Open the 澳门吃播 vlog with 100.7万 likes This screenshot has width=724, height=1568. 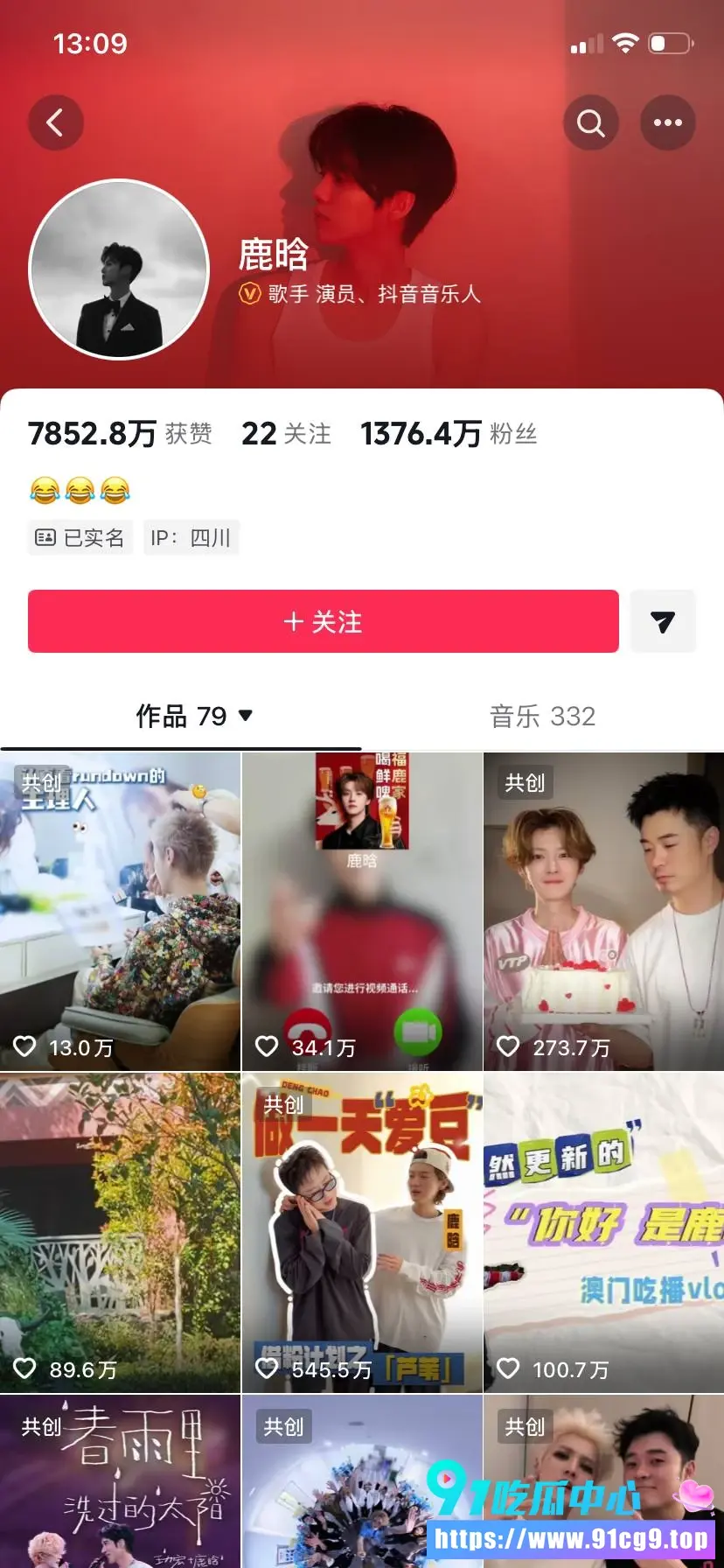tap(604, 1234)
